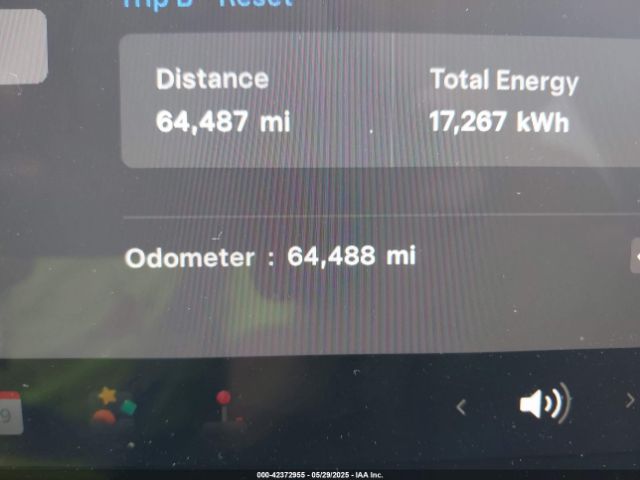Open the Toybox app icon
The image size is (640, 480).
tap(114, 407)
